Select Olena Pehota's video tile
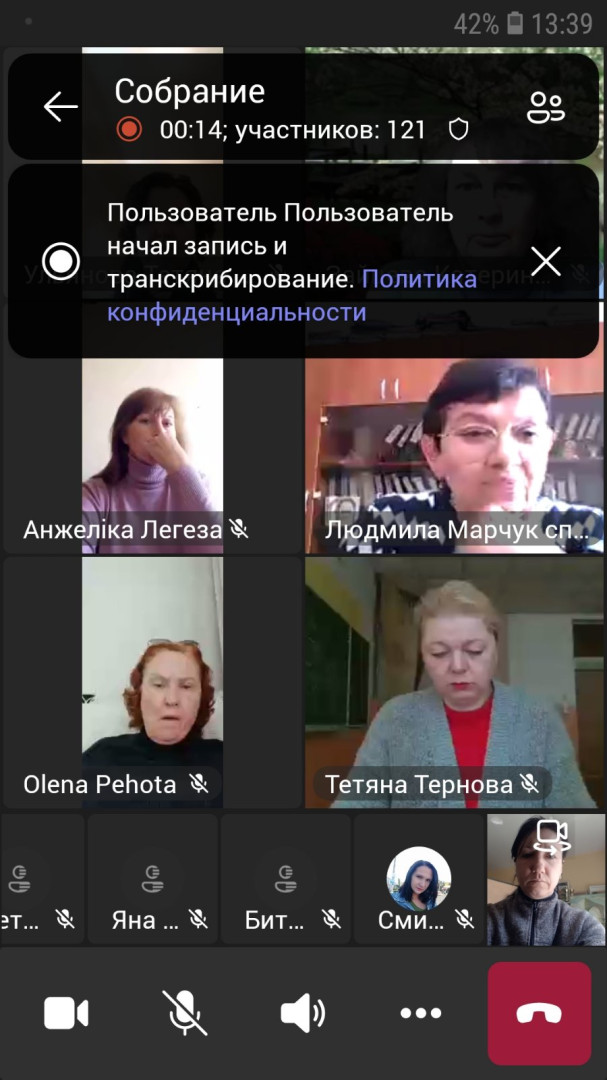The height and width of the screenshot is (1080, 607). (152, 682)
